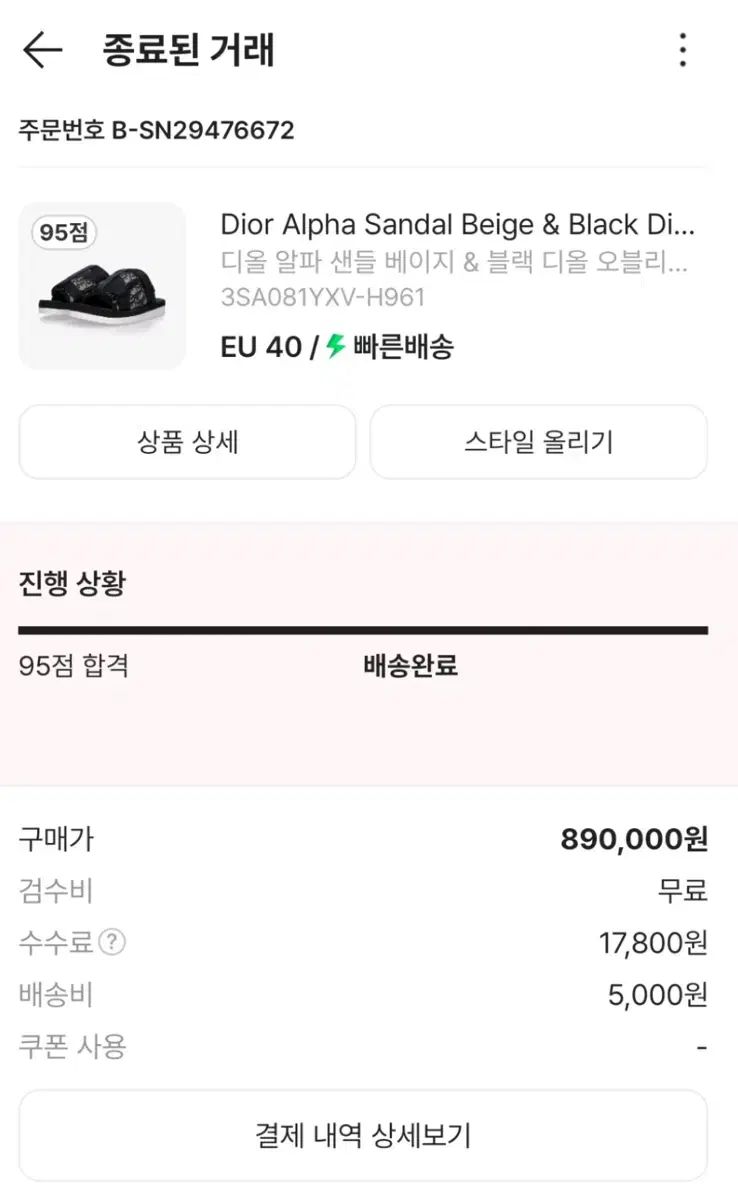Go back using the arrow icon
The width and height of the screenshot is (738, 1200).
coord(42,50)
